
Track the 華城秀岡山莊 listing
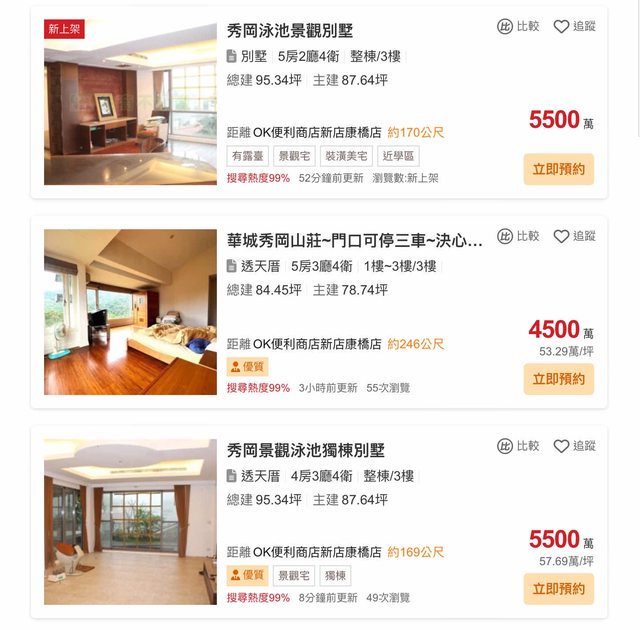575,237
